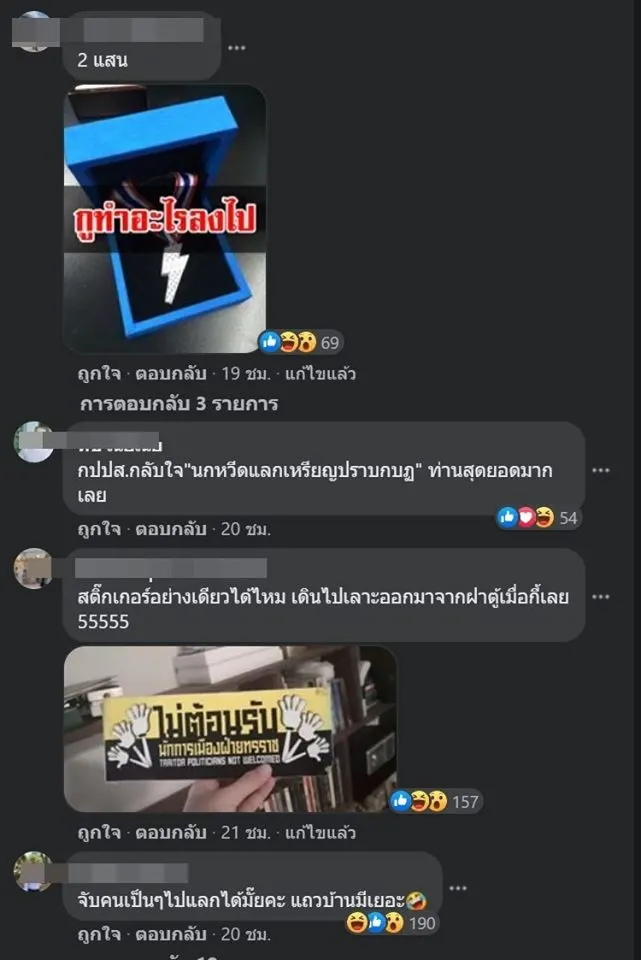Open options menu for the จับคนเป็นๆ comment

(458, 888)
